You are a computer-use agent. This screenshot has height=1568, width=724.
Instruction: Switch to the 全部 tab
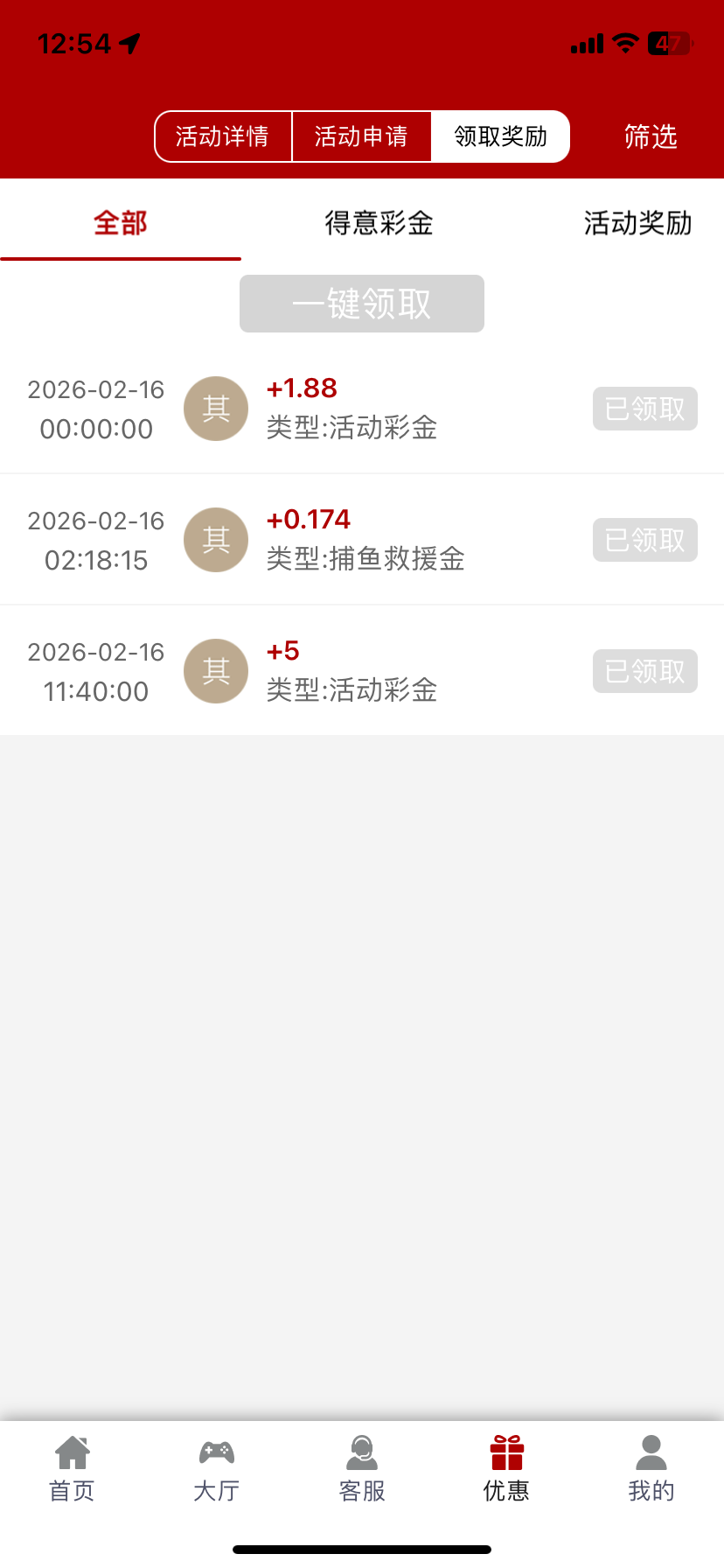click(121, 223)
